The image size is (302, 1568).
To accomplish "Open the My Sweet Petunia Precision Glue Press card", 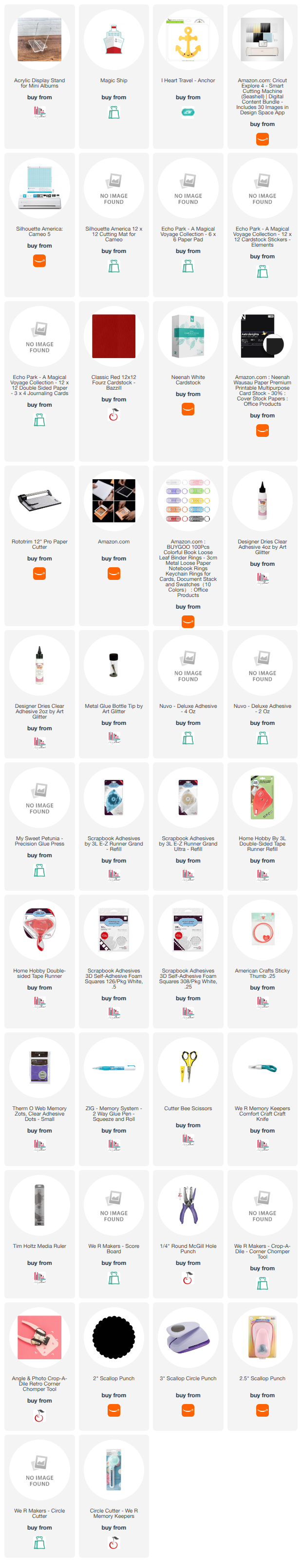I will [39, 841].
